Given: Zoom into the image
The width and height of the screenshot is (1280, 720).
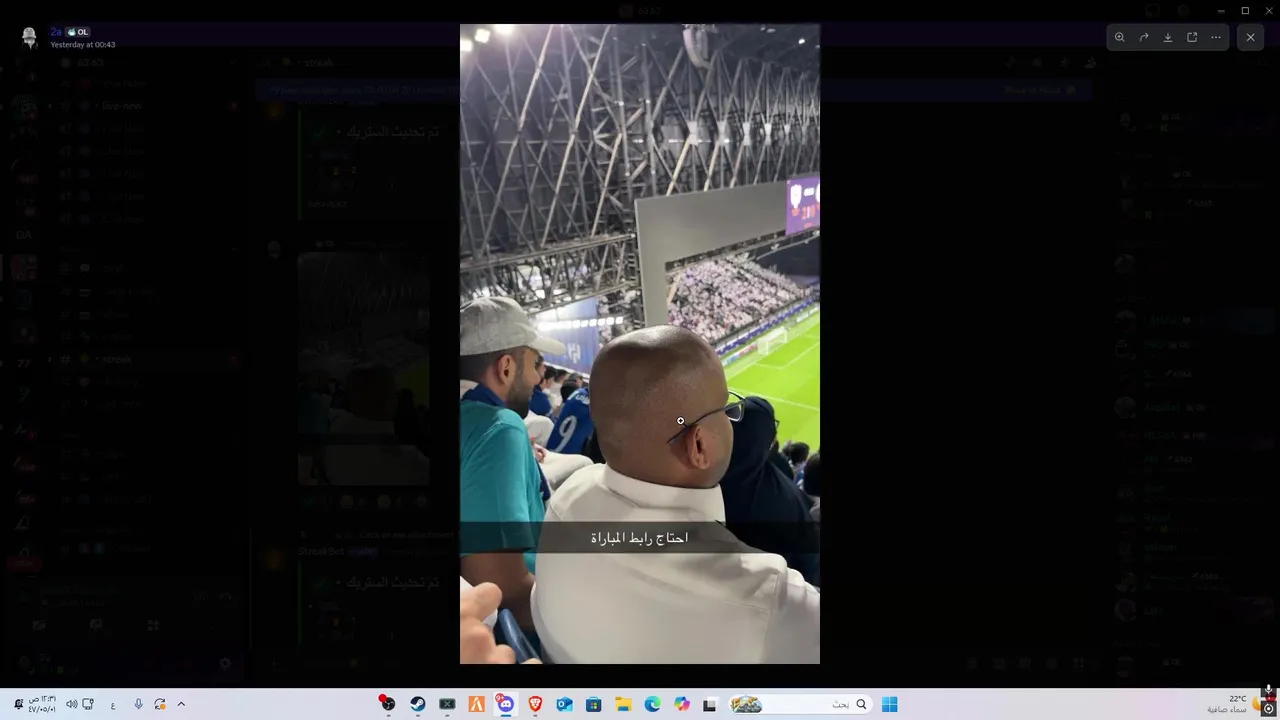Looking at the screenshot, I should tap(1119, 37).
